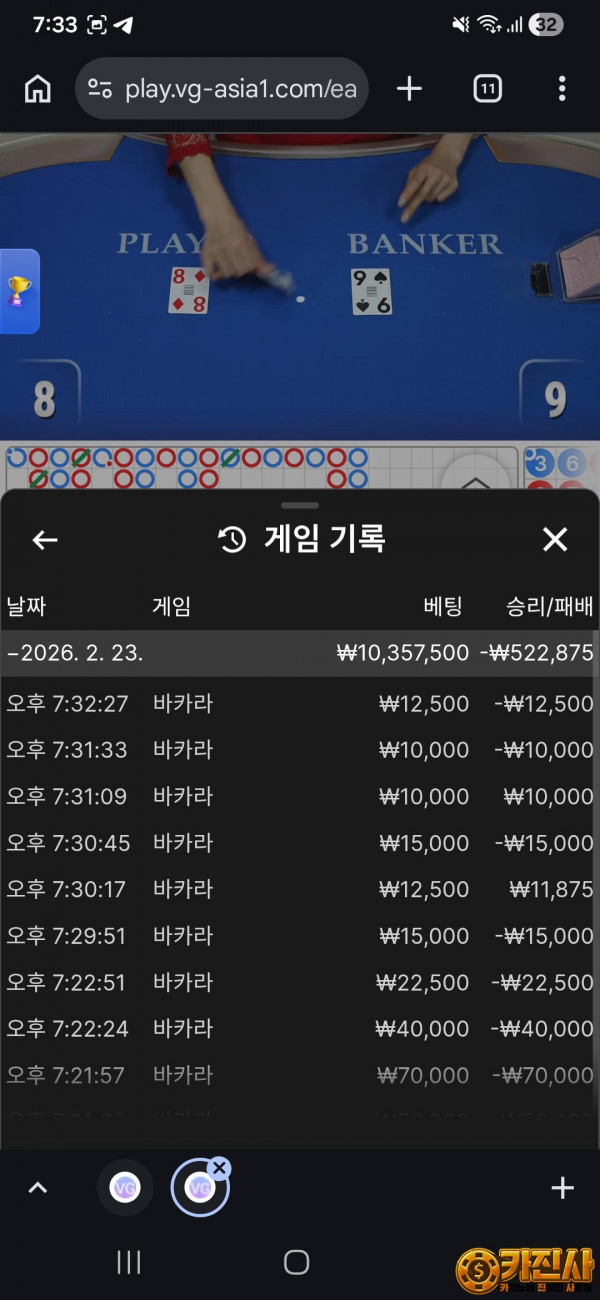Viewport: 600px width, 1300px height.
Task: Go to the phone's home screen
Action: point(296,1262)
